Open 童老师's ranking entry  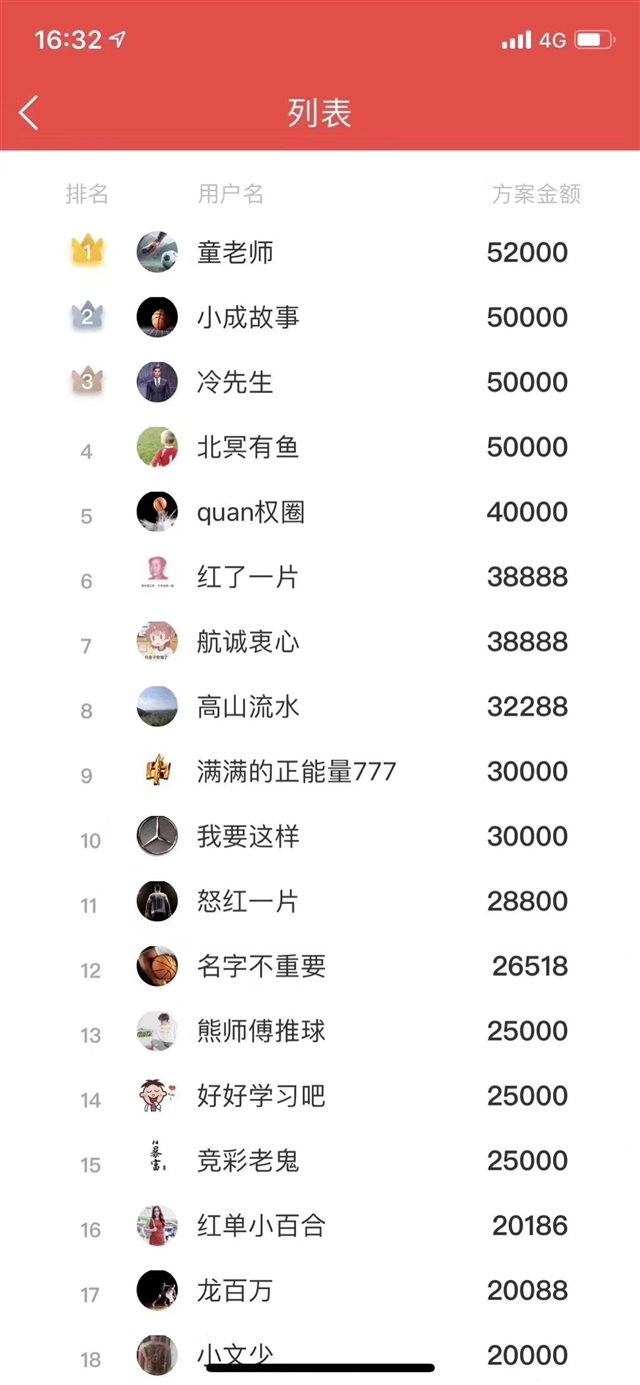coord(320,252)
